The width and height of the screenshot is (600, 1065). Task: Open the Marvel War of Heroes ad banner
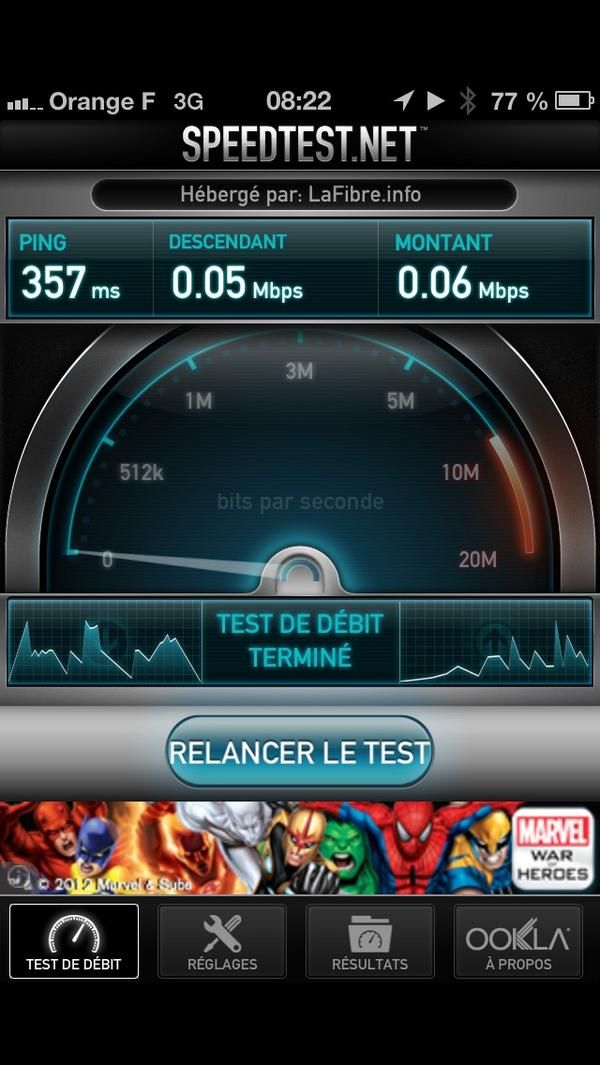pyautogui.click(x=300, y=847)
